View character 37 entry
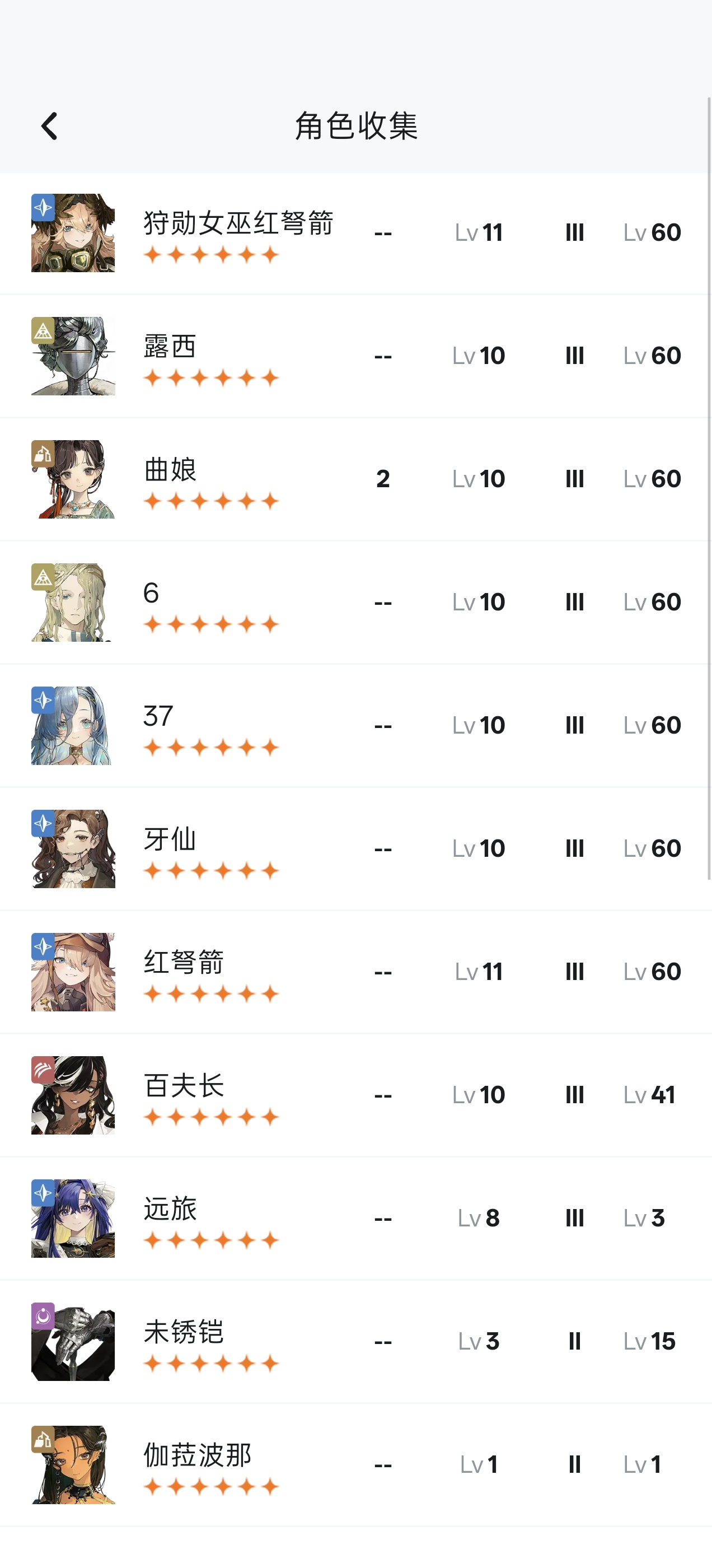The image size is (712, 1568). (356, 726)
